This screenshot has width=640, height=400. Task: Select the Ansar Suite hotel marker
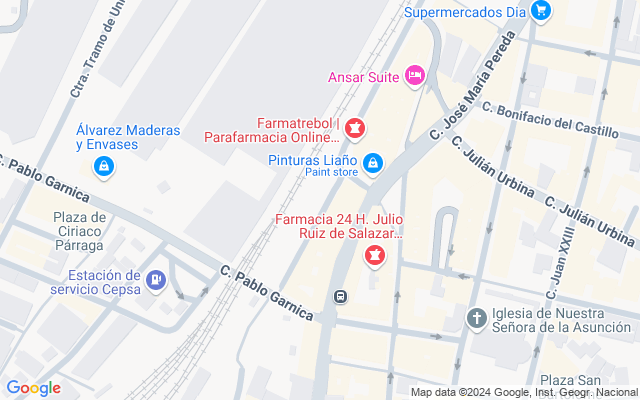coord(415,76)
